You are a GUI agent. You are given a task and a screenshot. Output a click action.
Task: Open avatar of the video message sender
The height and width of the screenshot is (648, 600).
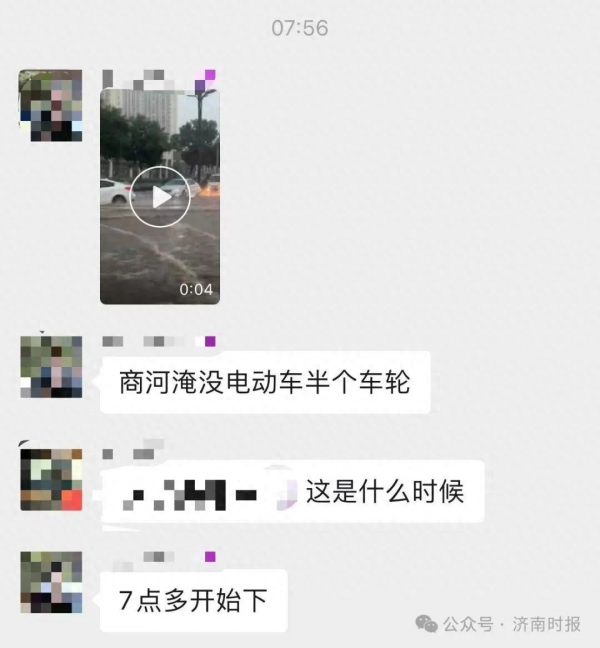point(50,105)
